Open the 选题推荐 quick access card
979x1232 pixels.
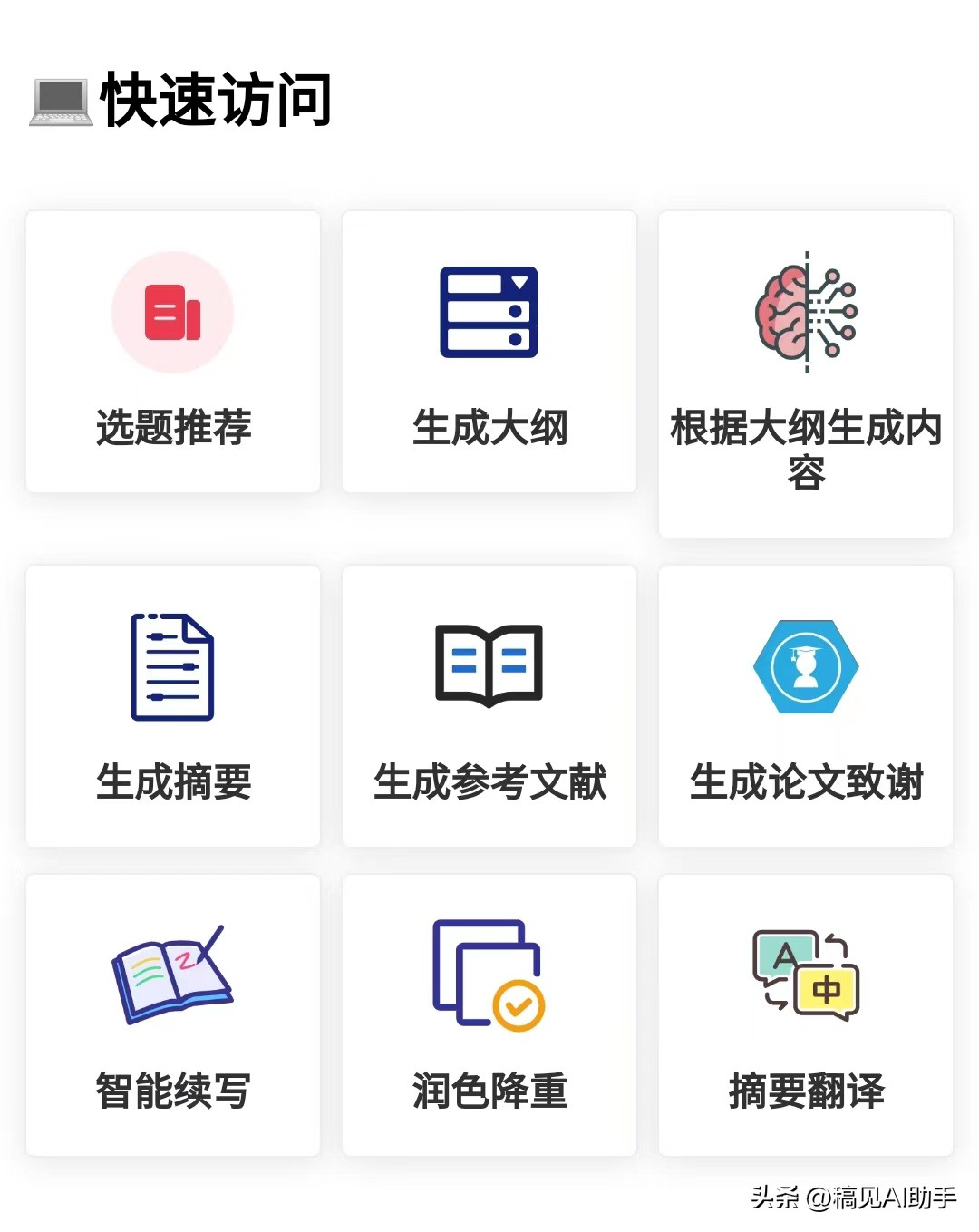pos(171,352)
